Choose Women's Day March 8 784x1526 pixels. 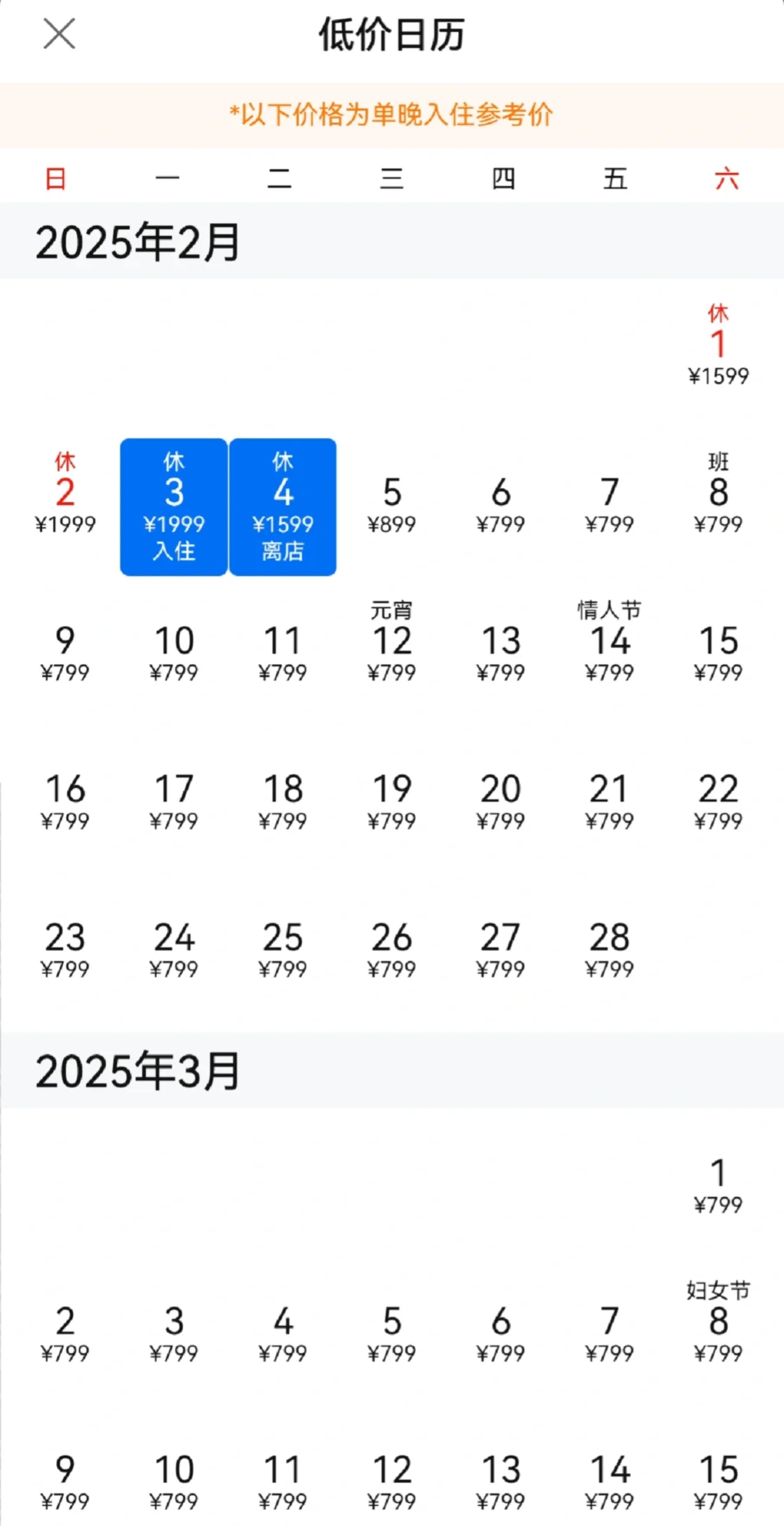[x=718, y=1321]
